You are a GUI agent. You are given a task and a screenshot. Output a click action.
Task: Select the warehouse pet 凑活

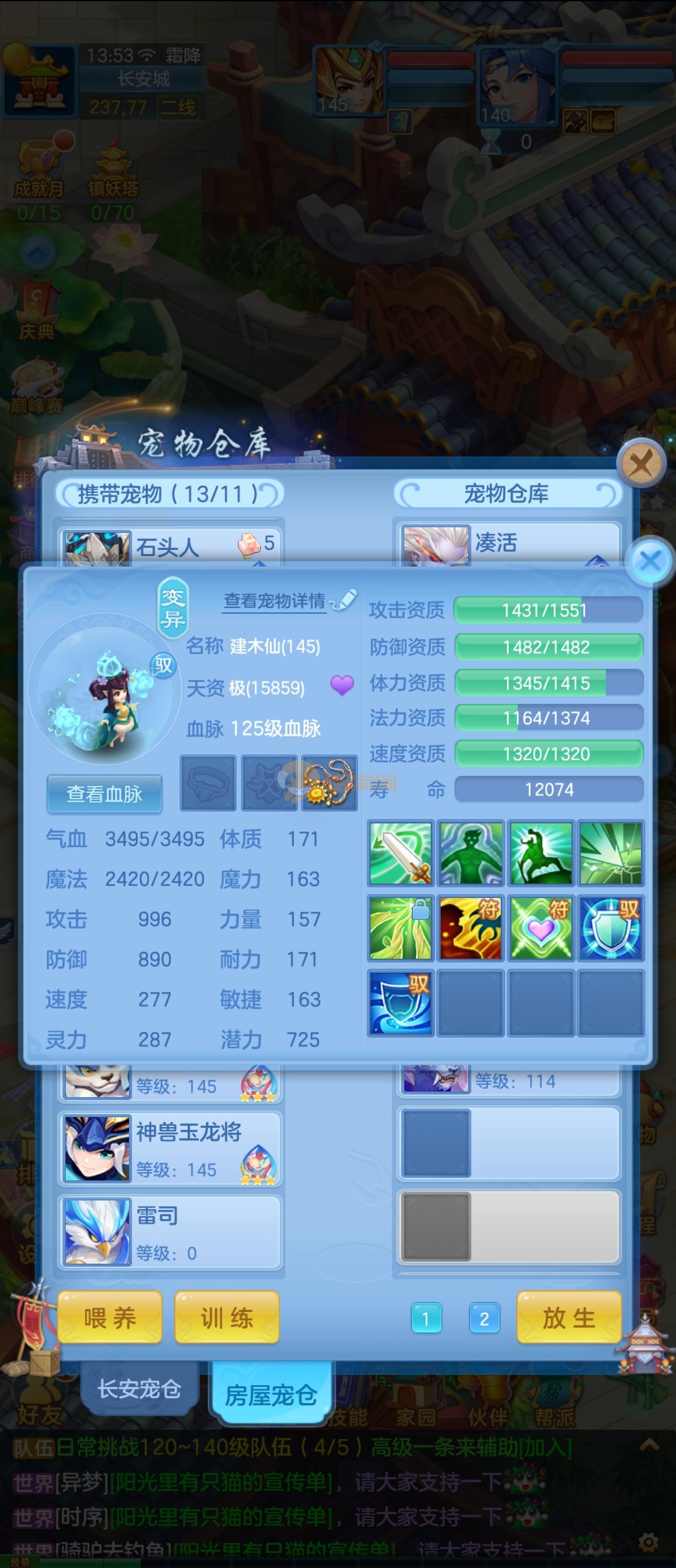(x=507, y=544)
